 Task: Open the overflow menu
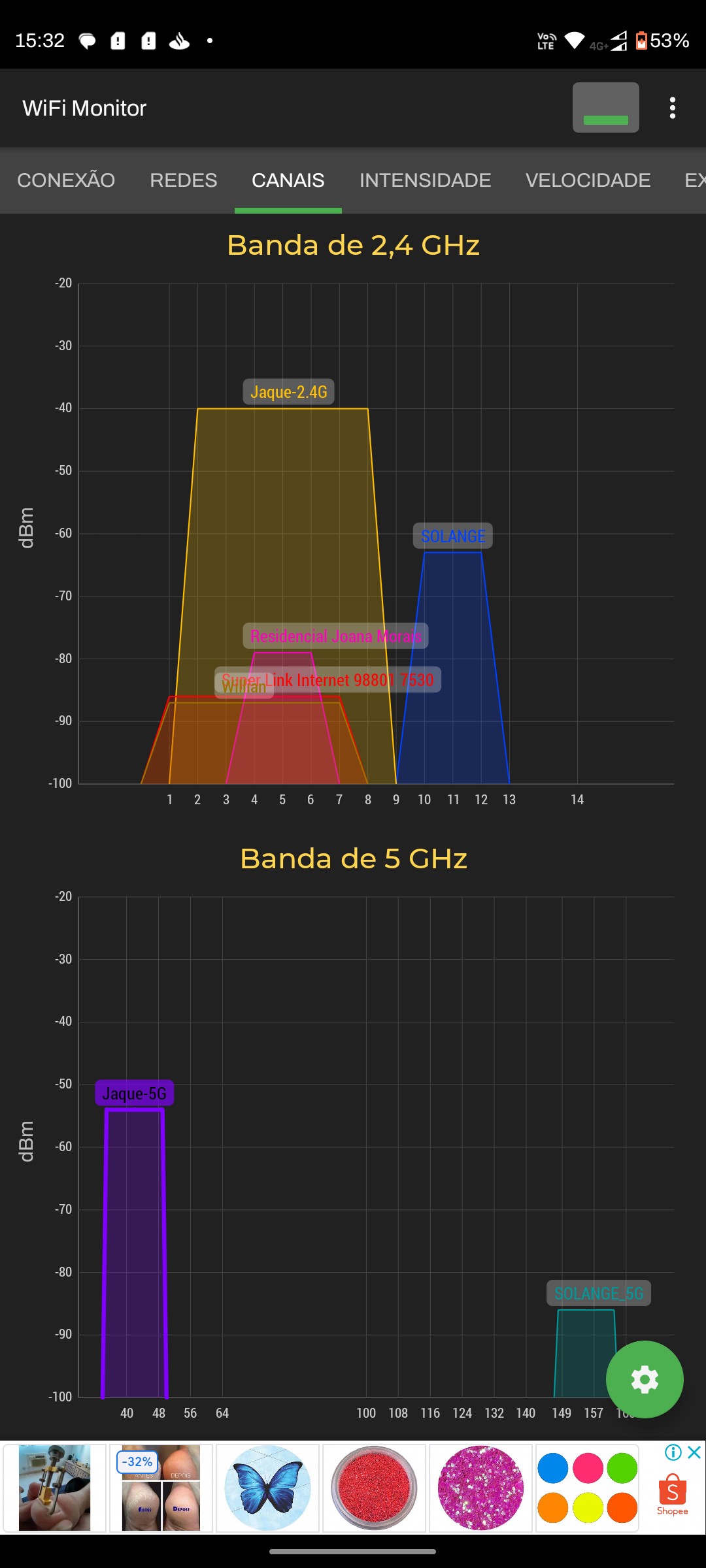tap(672, 108)
